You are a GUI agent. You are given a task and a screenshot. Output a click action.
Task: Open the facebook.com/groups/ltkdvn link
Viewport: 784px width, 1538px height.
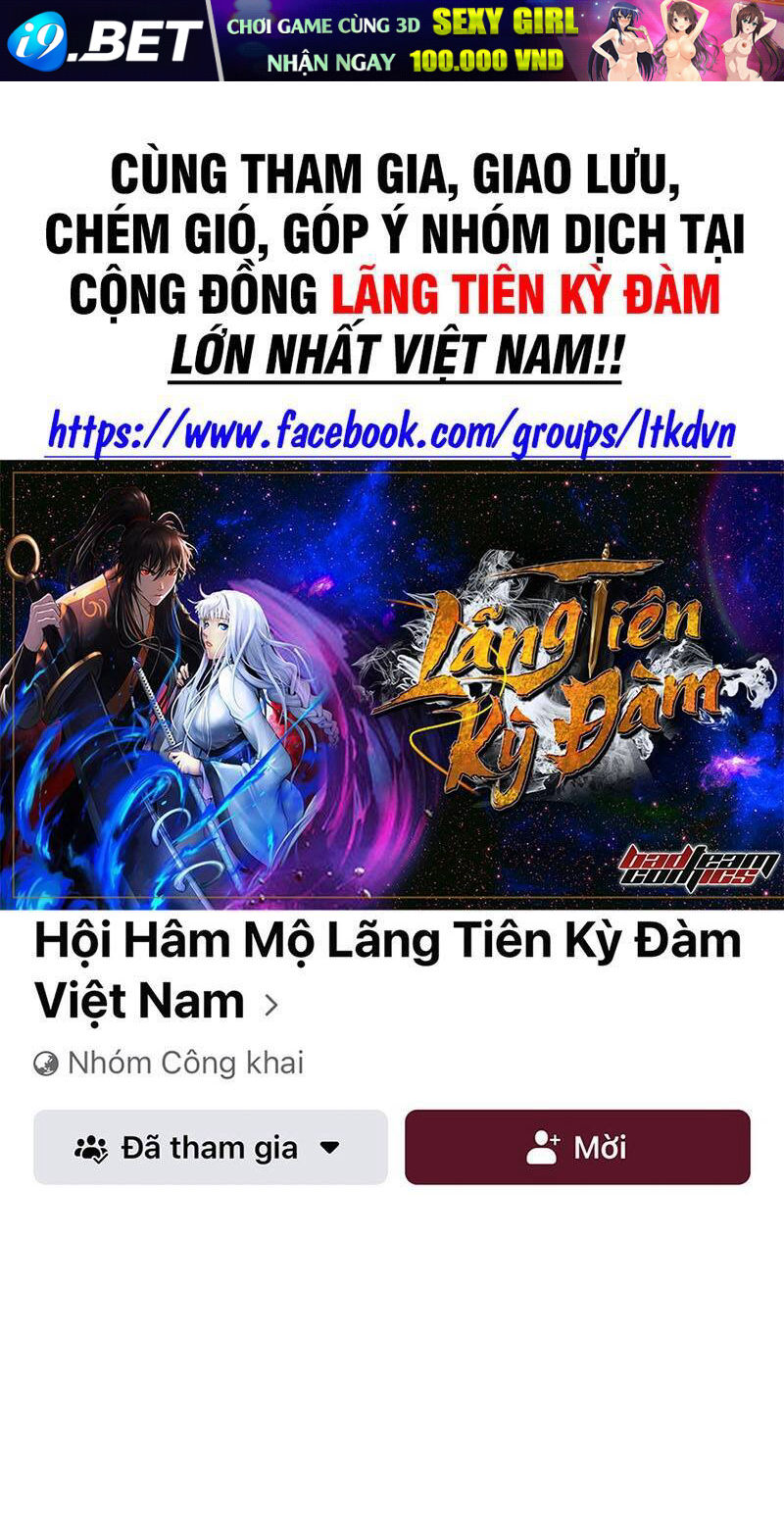[392, 428]
